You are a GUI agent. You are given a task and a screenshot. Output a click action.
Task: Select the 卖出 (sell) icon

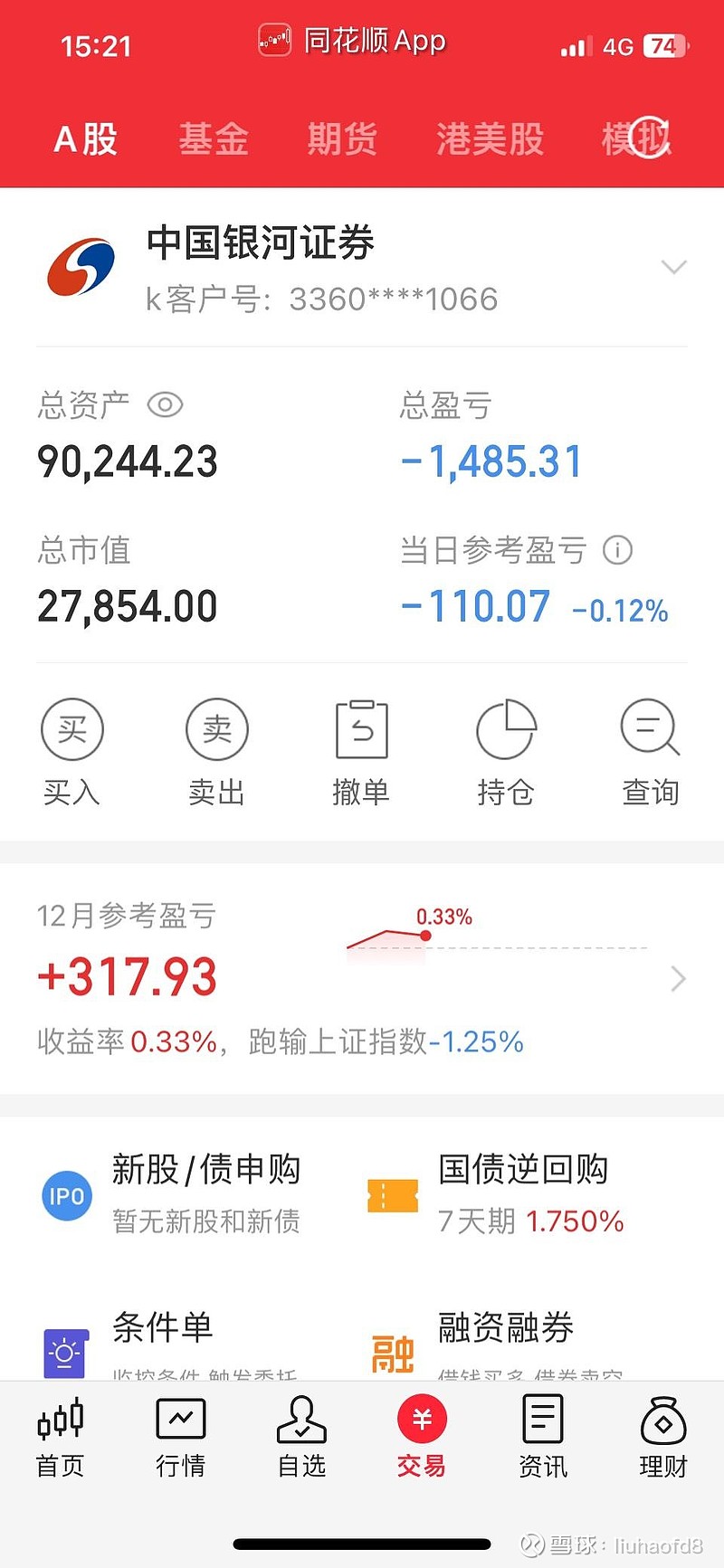point(217,728)
